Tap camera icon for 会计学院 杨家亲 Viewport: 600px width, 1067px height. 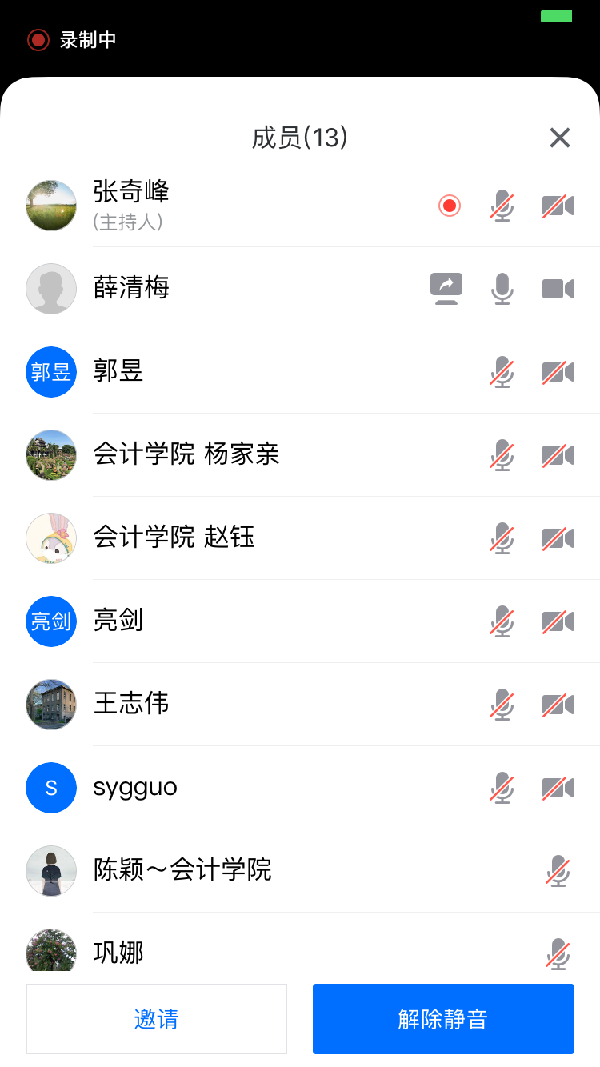558,455
